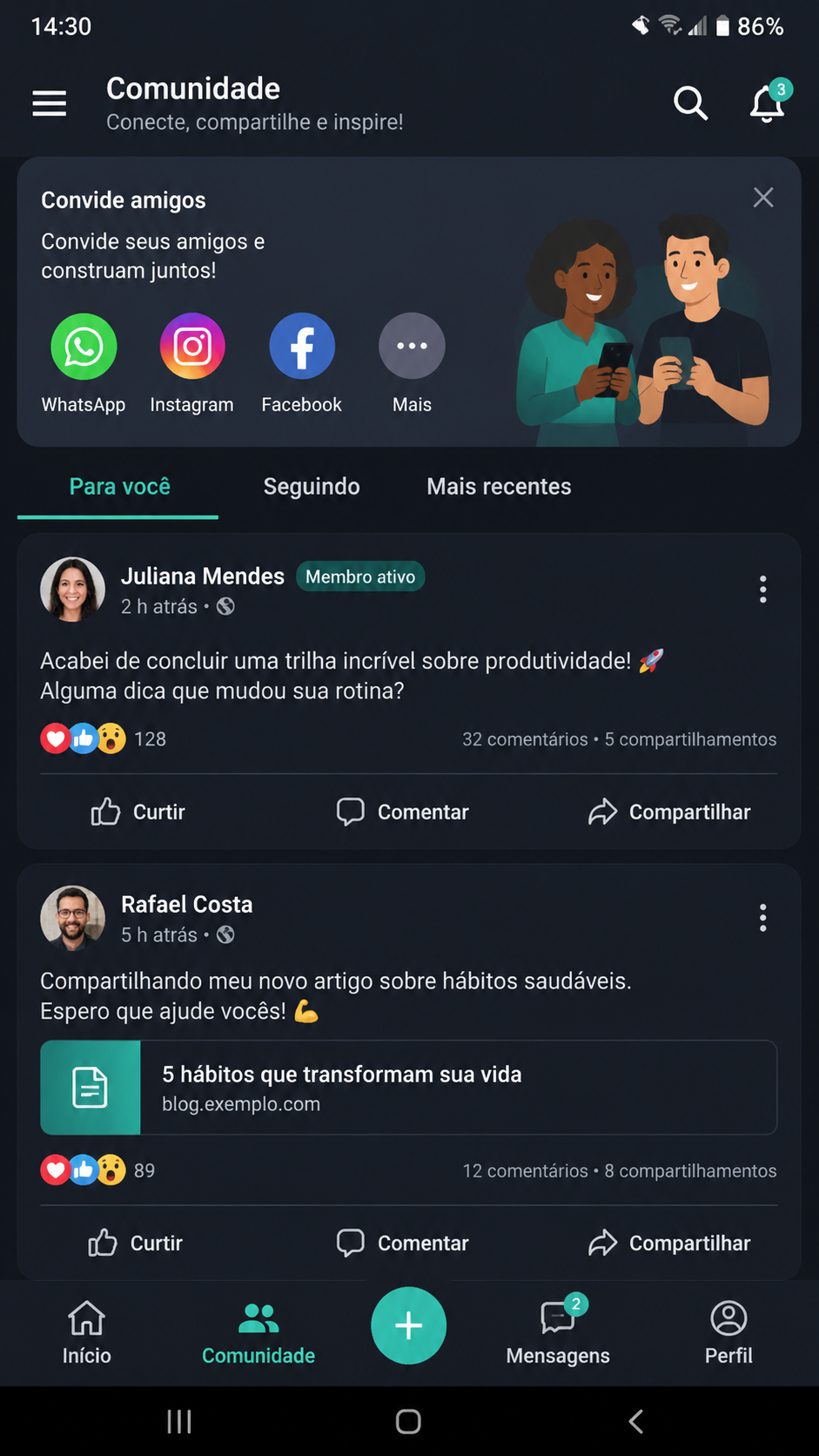Switch to the Mais recentes tab
This screenshot has height=1456, width=819.
499,487
